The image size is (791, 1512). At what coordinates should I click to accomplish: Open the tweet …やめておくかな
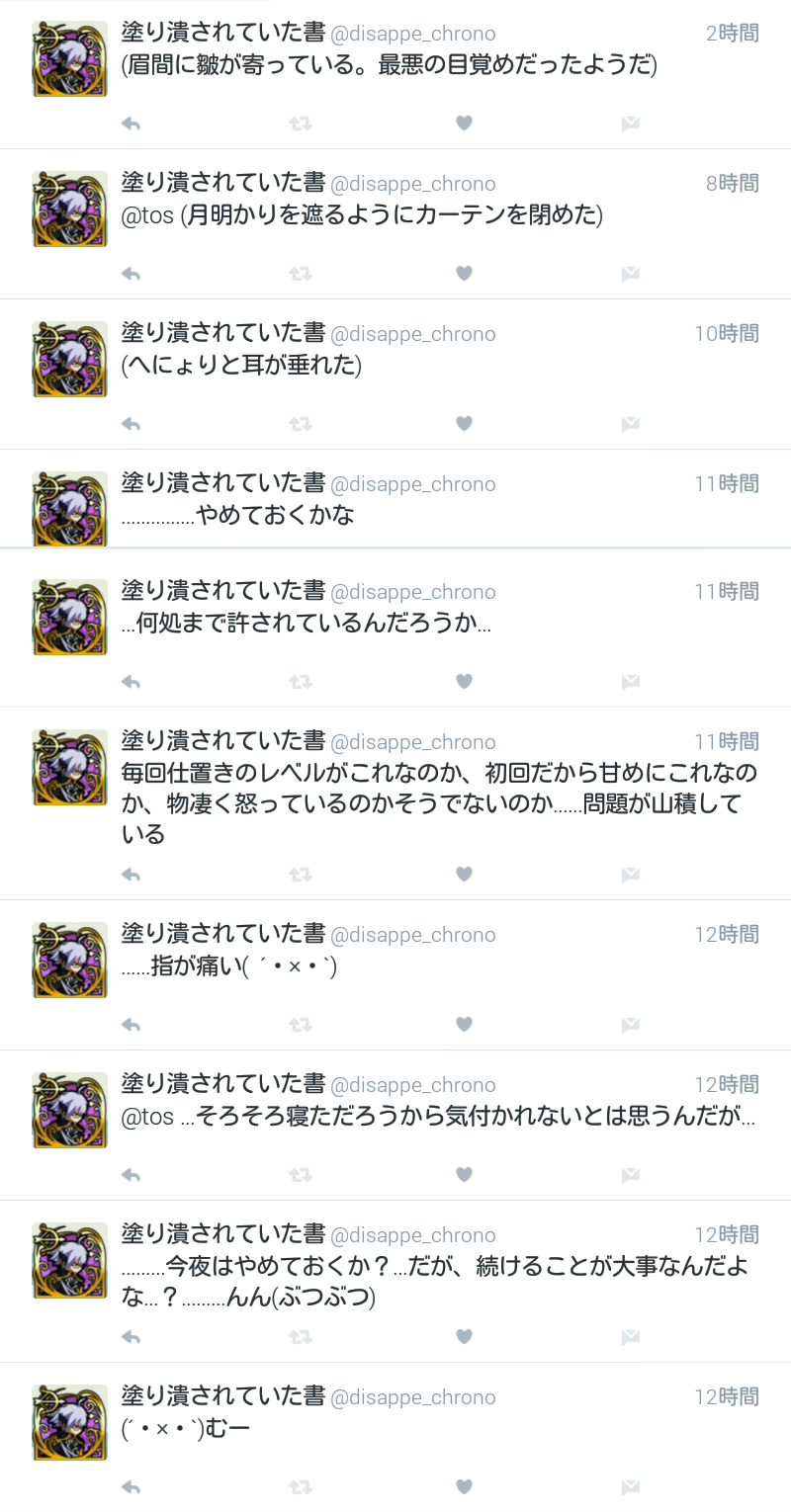pos(275,515)
